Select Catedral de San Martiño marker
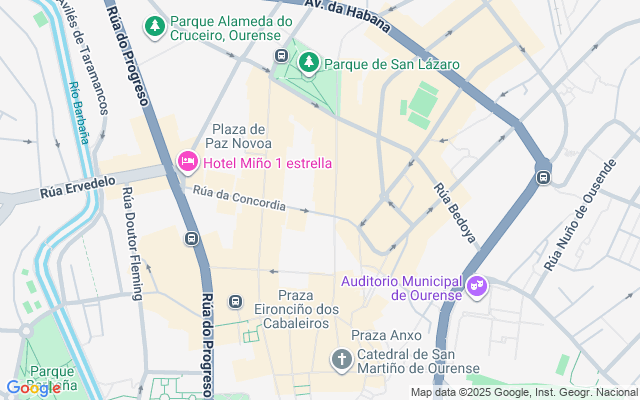Image resolution: width=640 pixels, height=400 pixels. click(341, 359)
